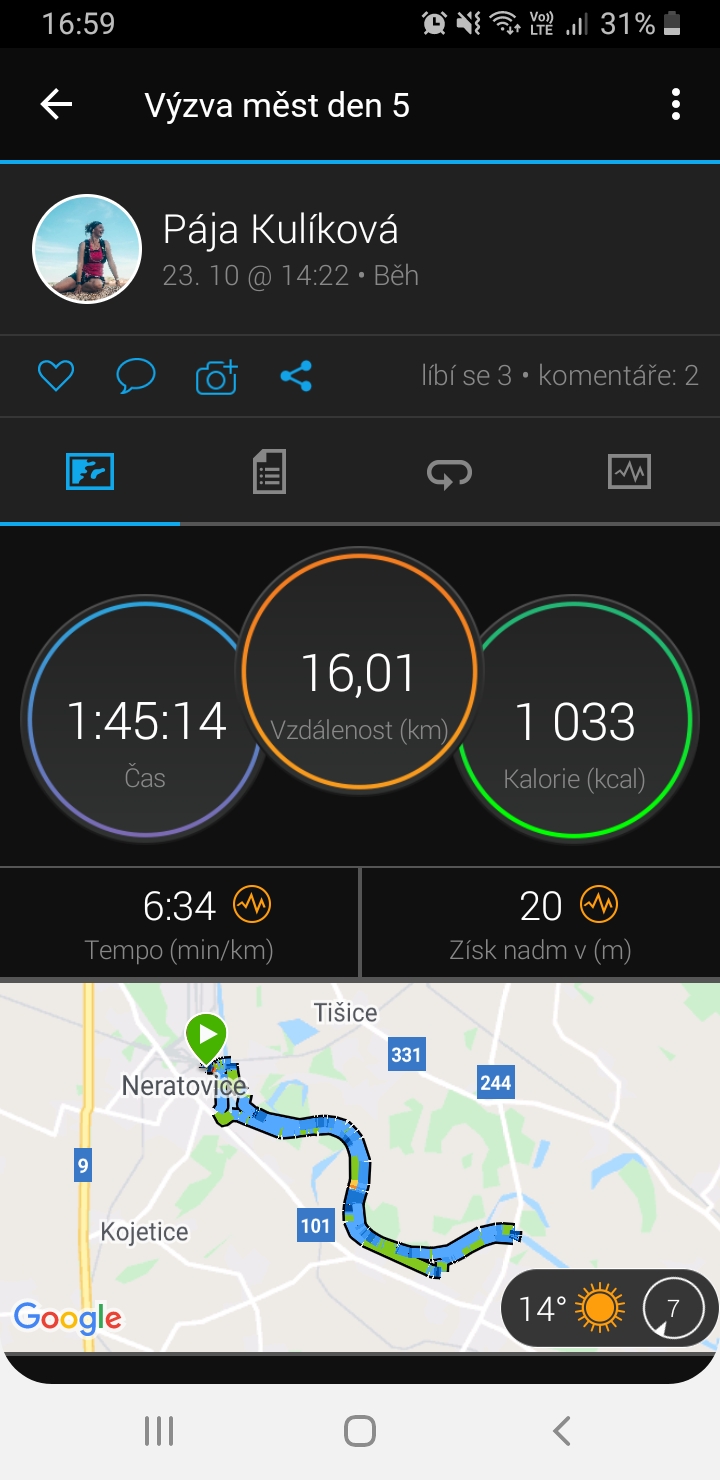
Task: Tap the system home button
Action: click(360, 1431)
